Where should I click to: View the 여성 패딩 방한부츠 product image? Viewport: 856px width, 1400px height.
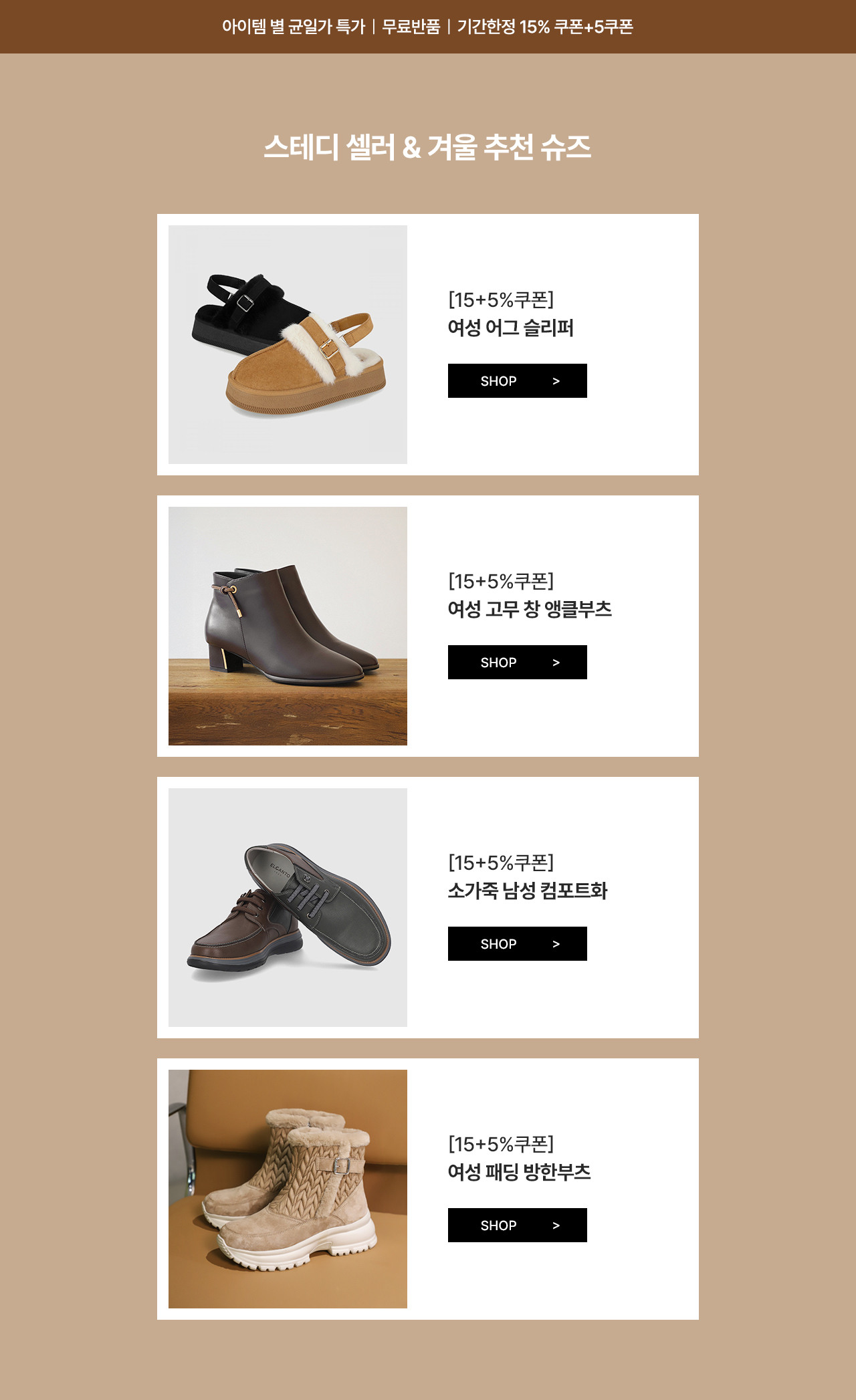[288, 1189]
